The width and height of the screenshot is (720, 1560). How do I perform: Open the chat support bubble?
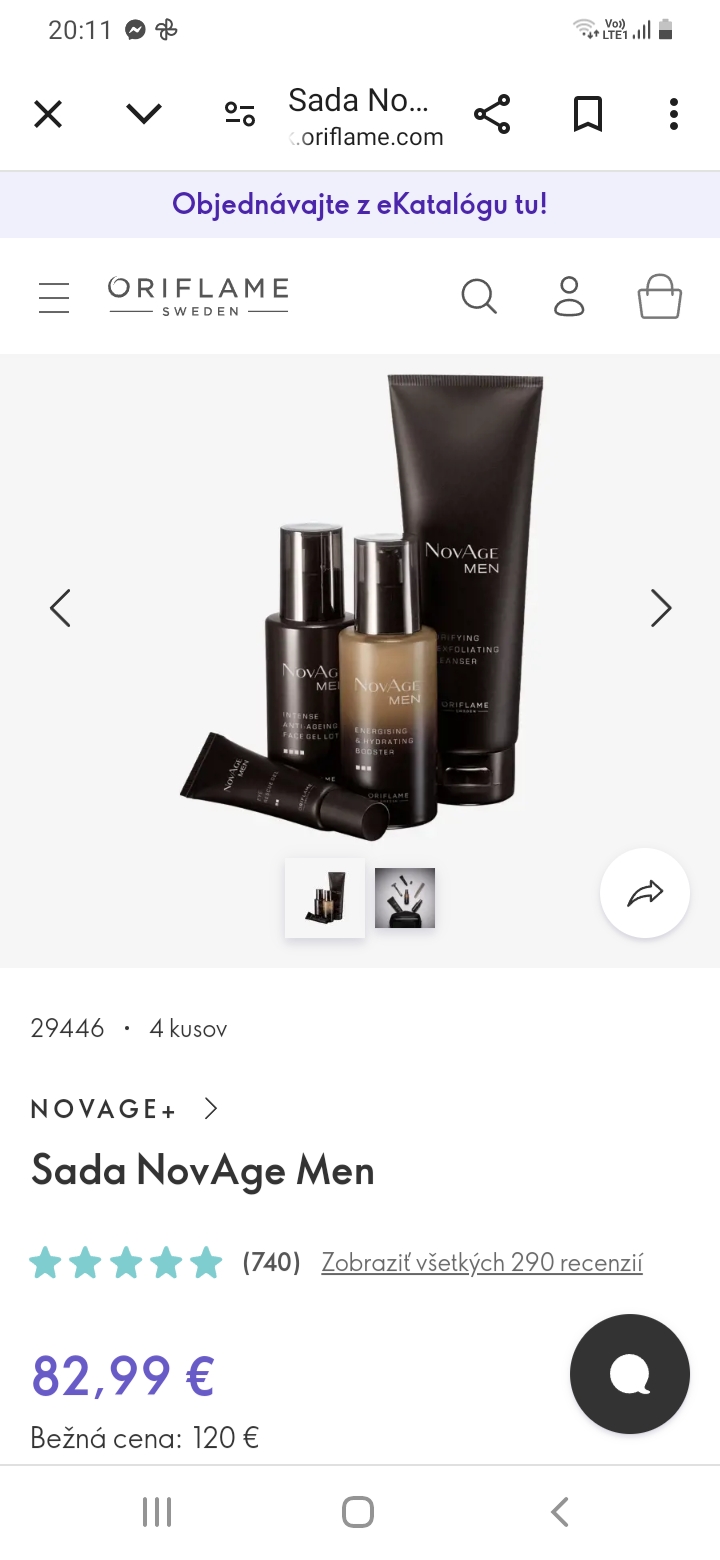pos(630,1374)
